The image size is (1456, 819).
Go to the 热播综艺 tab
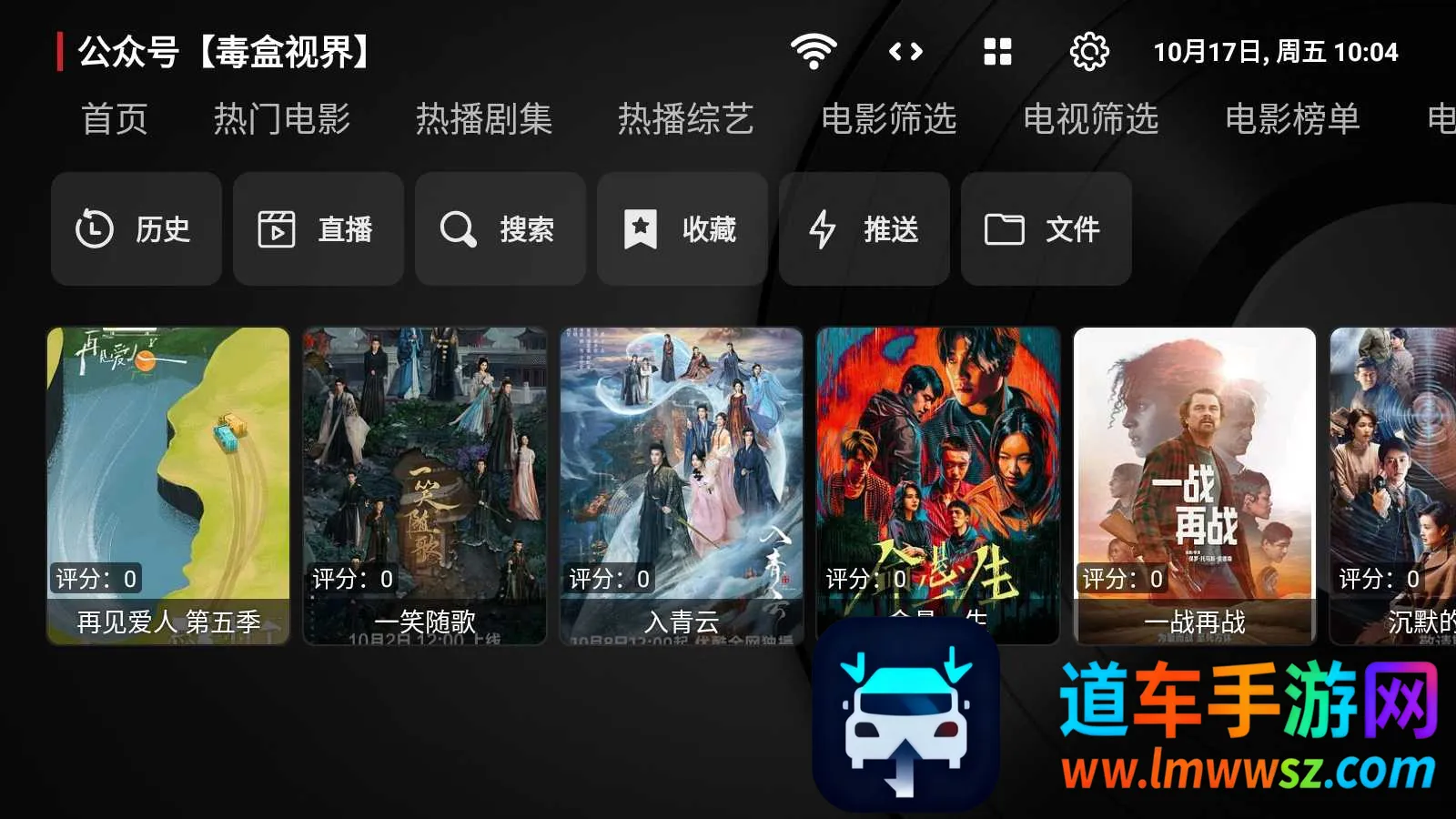click(686, 119)
